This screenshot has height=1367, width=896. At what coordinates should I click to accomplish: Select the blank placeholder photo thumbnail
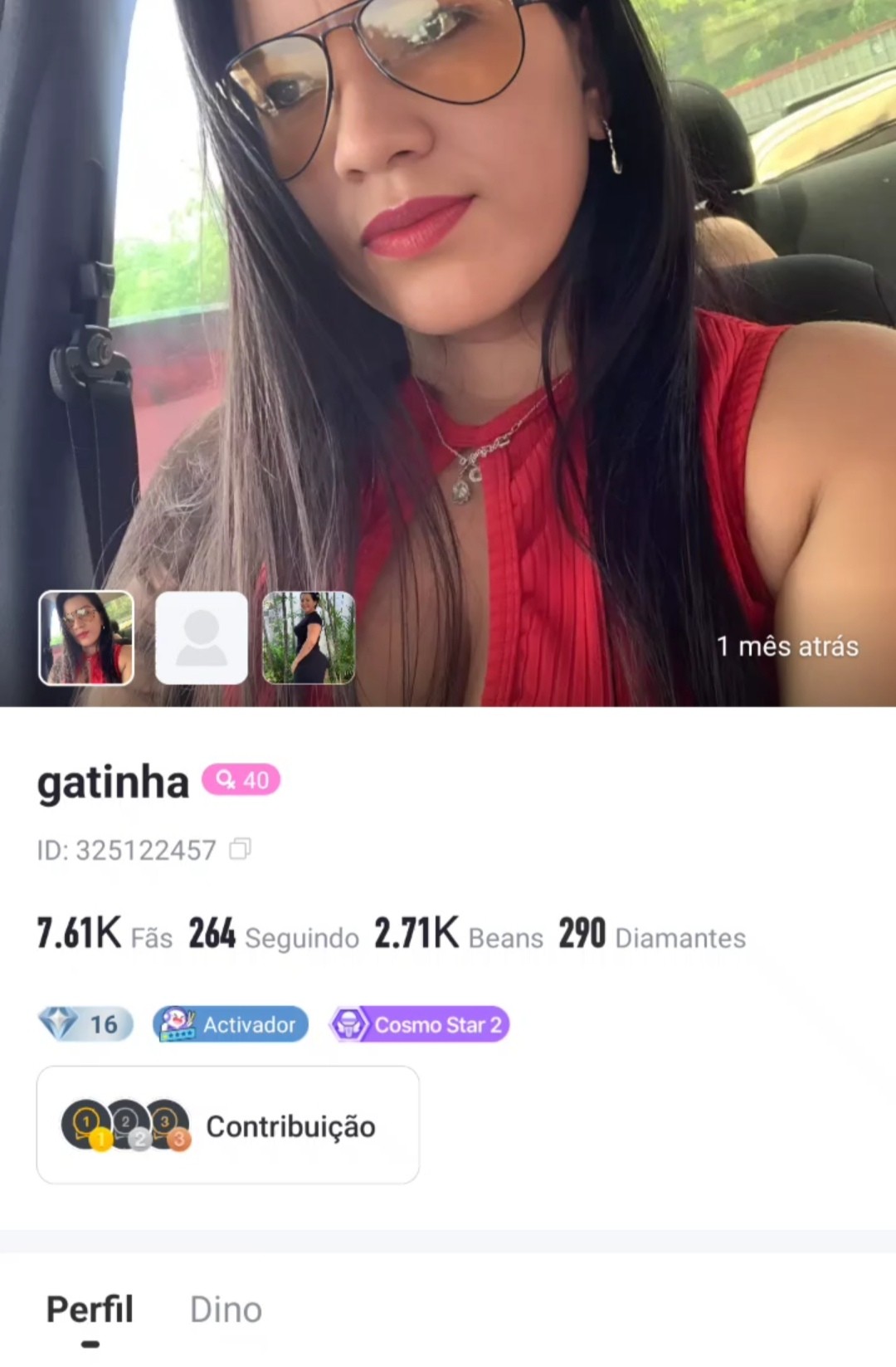point(202,637)
